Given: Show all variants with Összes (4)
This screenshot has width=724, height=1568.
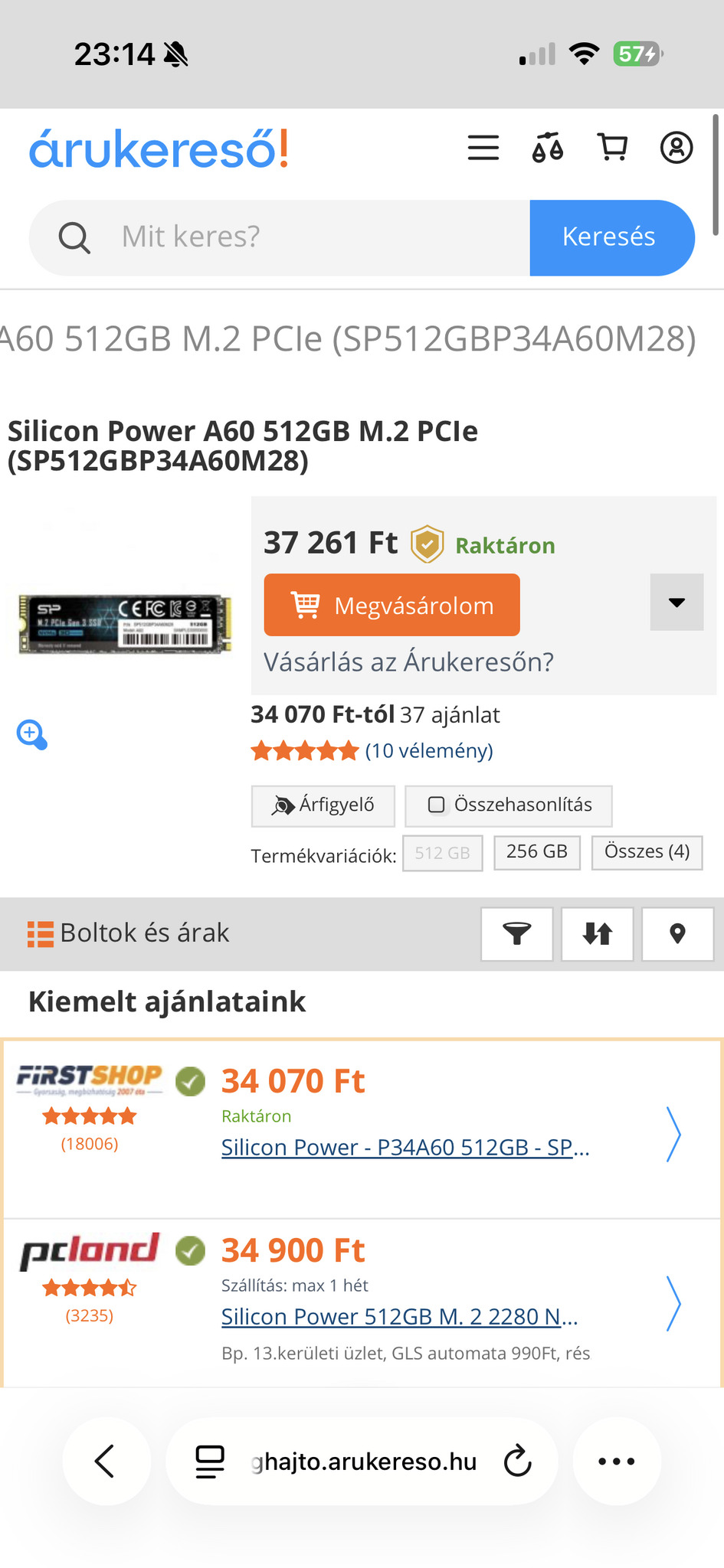Looking at the screenshot, I should pyautogui.click(x=647, y=852).
